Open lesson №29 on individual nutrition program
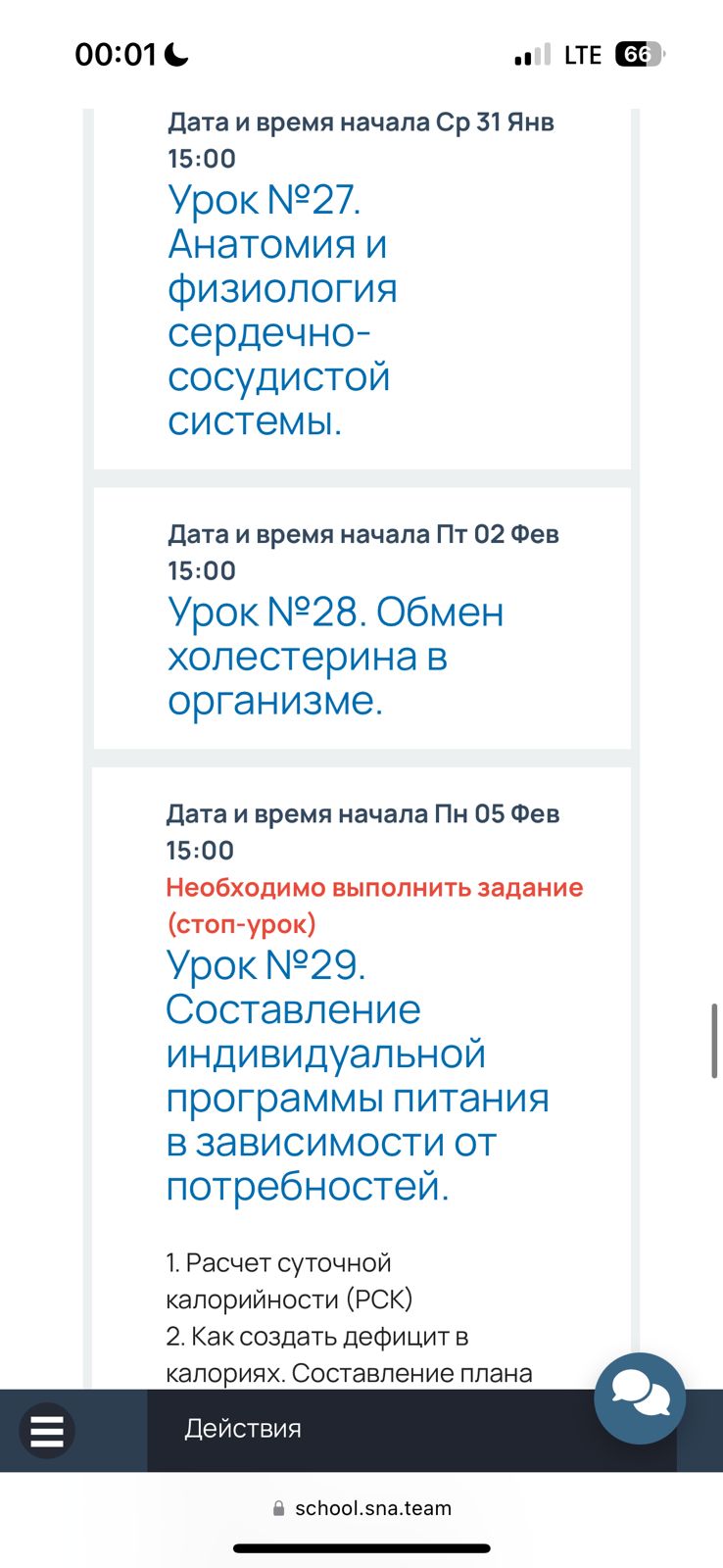The width and height of the screenshot is (723, 1568). pyautogui.click(x=357, y=1075)
